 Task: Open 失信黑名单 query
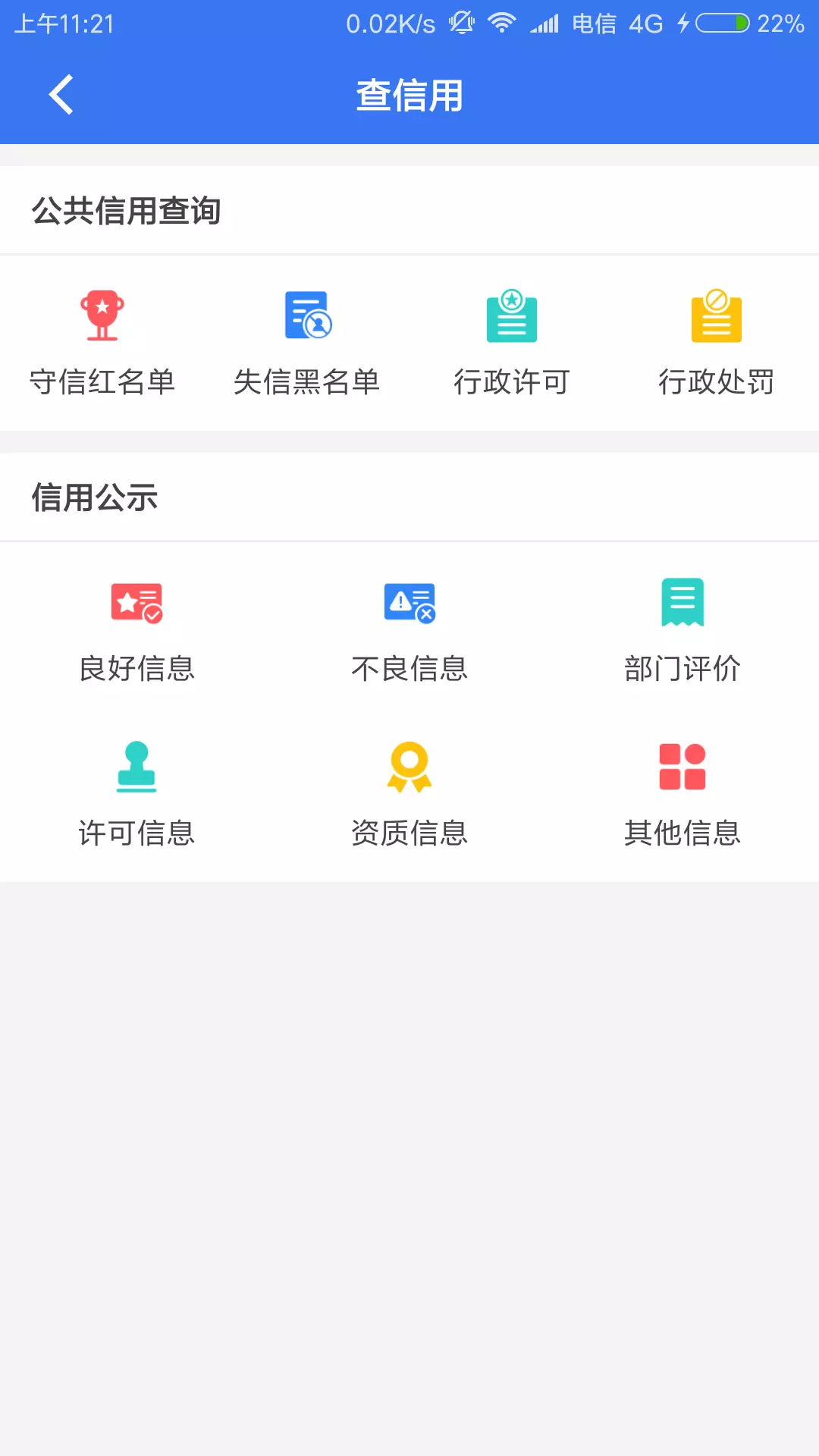pos(307,341)
